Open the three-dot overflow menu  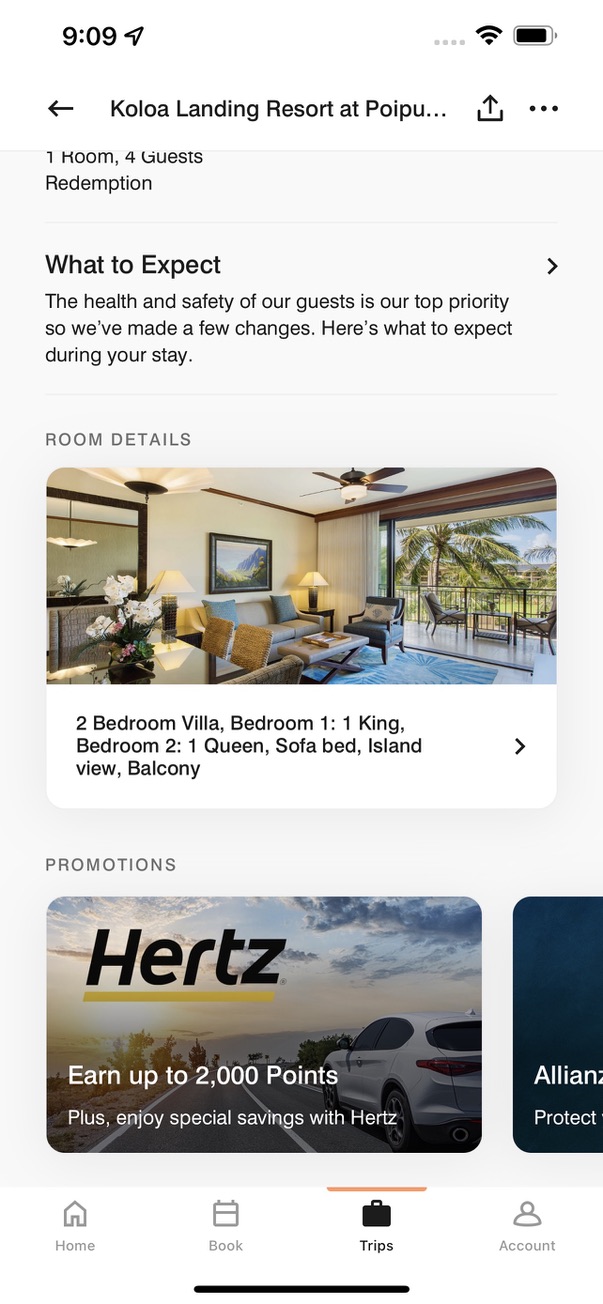[543, 109]
